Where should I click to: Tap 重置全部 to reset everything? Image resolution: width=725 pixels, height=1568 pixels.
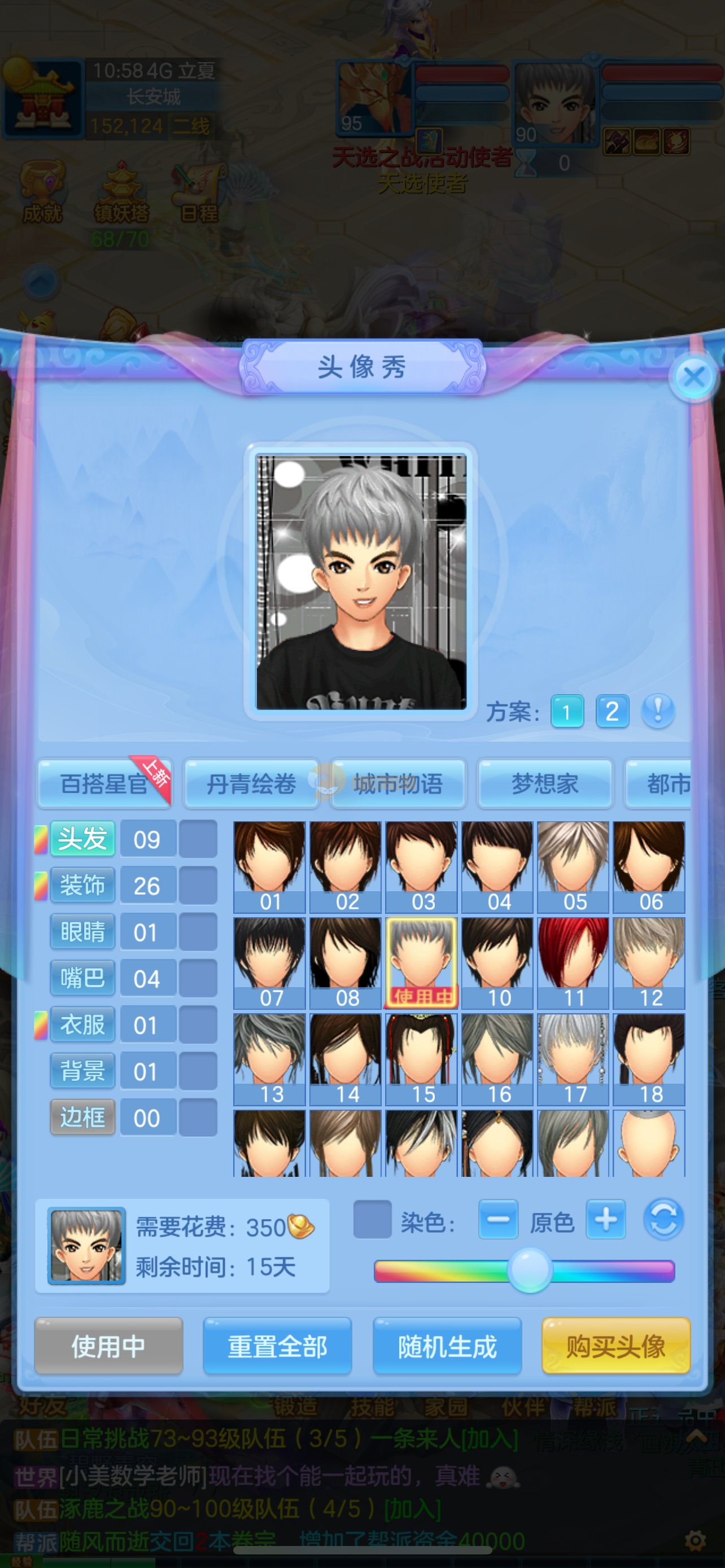point(277,1346)
